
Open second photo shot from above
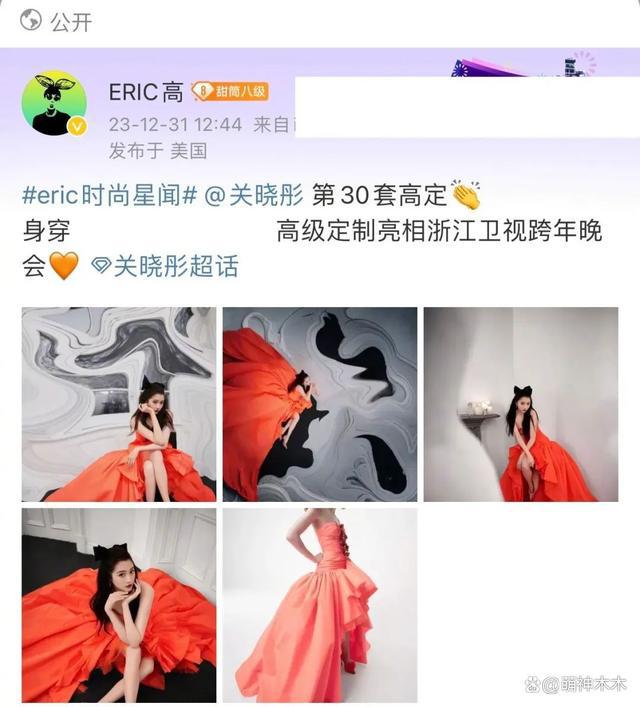(320, 404)
